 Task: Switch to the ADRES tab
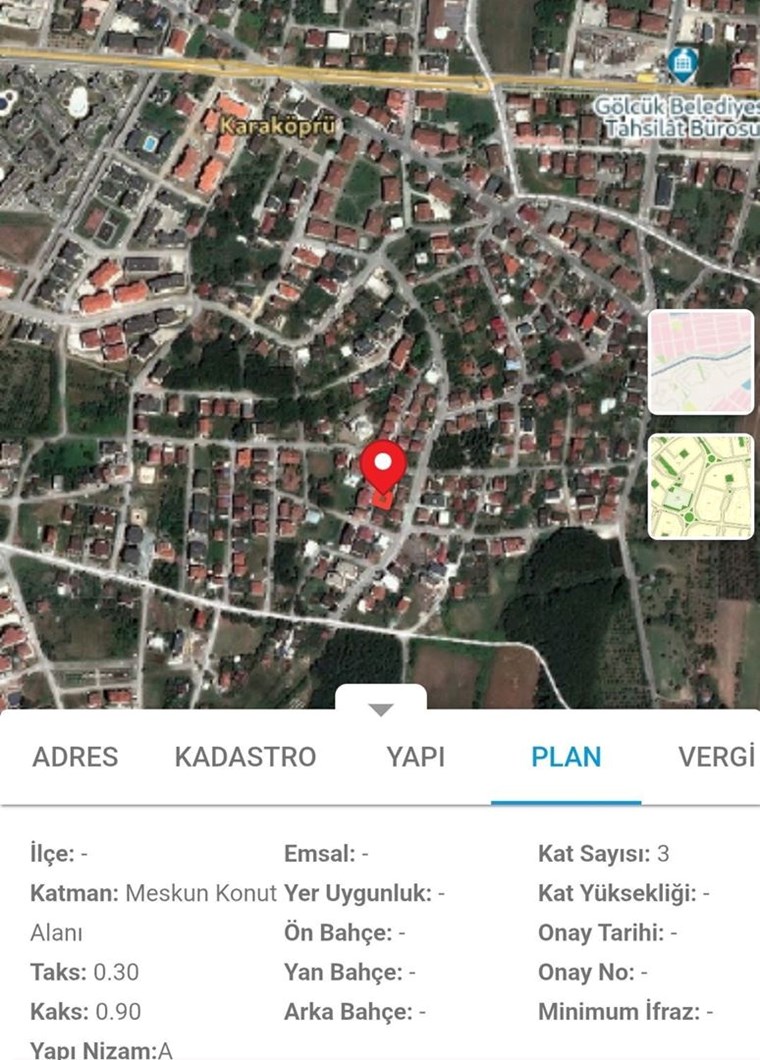point(75,757)
